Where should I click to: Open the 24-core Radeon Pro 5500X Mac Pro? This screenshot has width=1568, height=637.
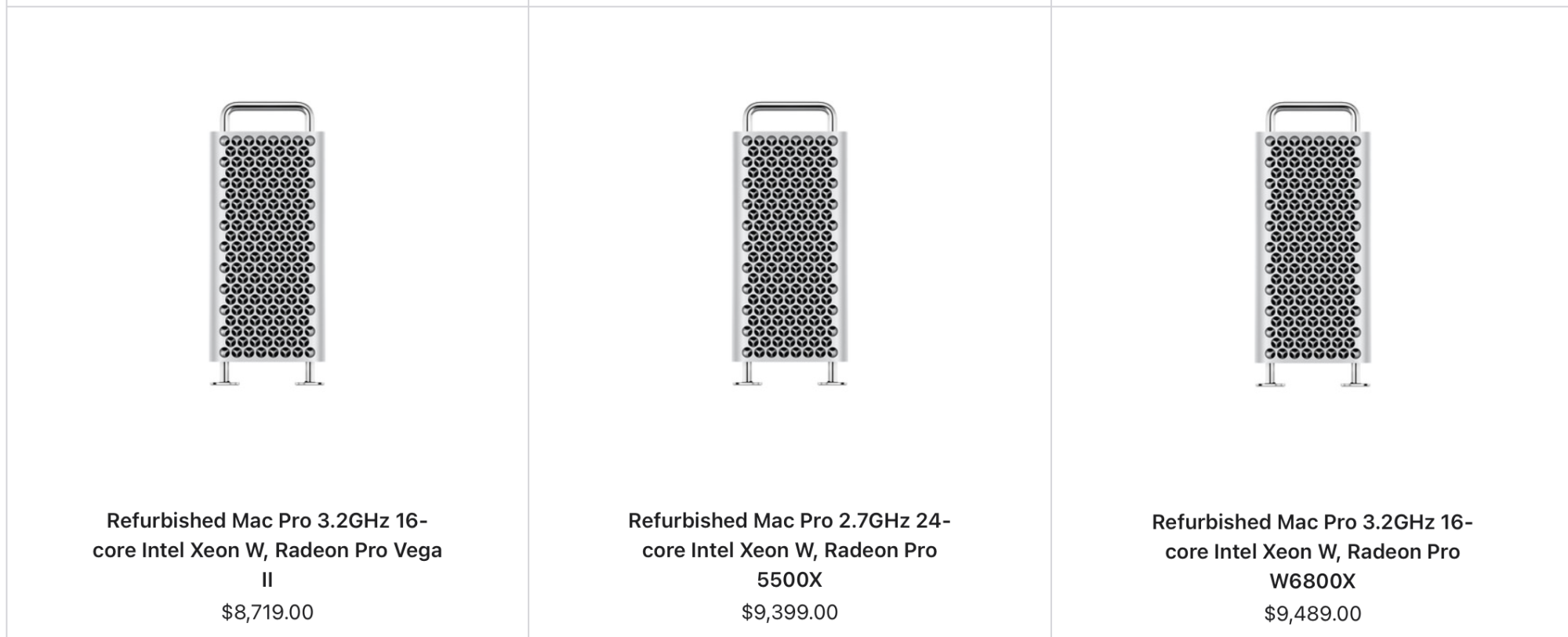[x=789, y=549]
